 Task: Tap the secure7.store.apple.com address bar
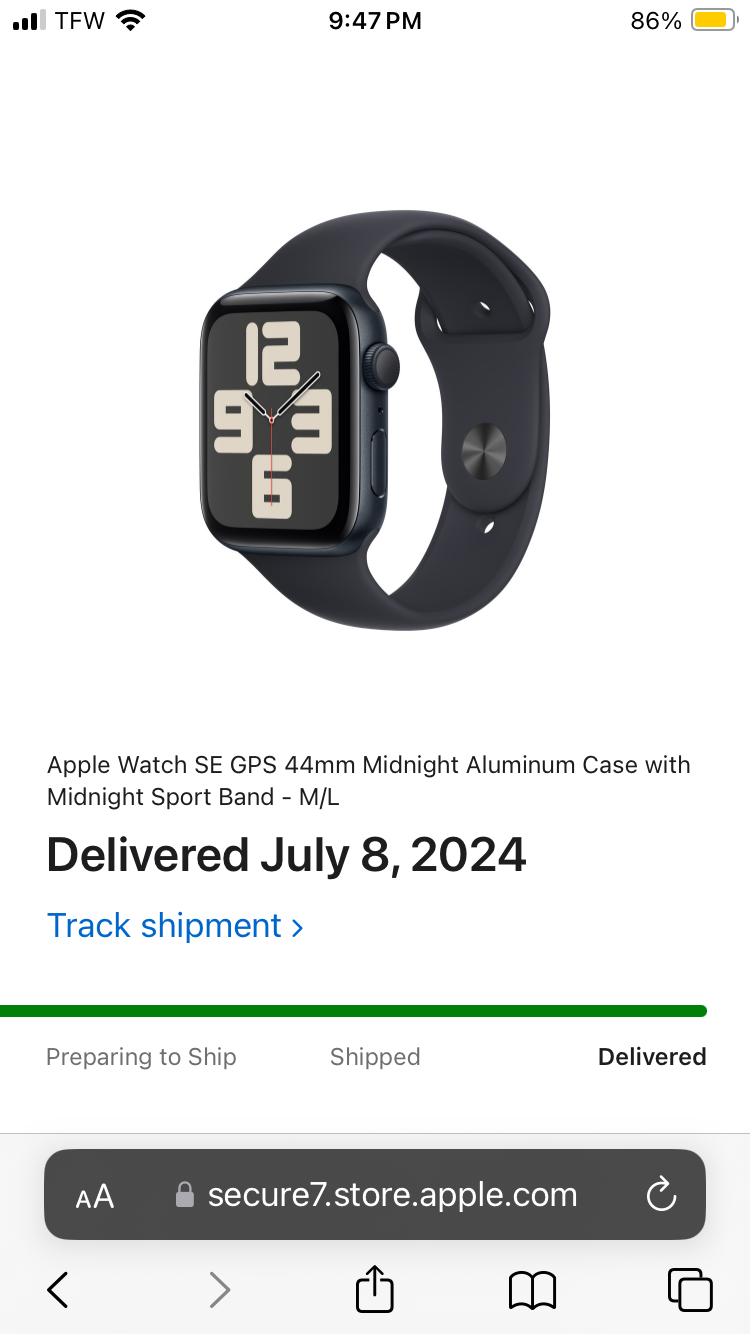[390, 1195]
